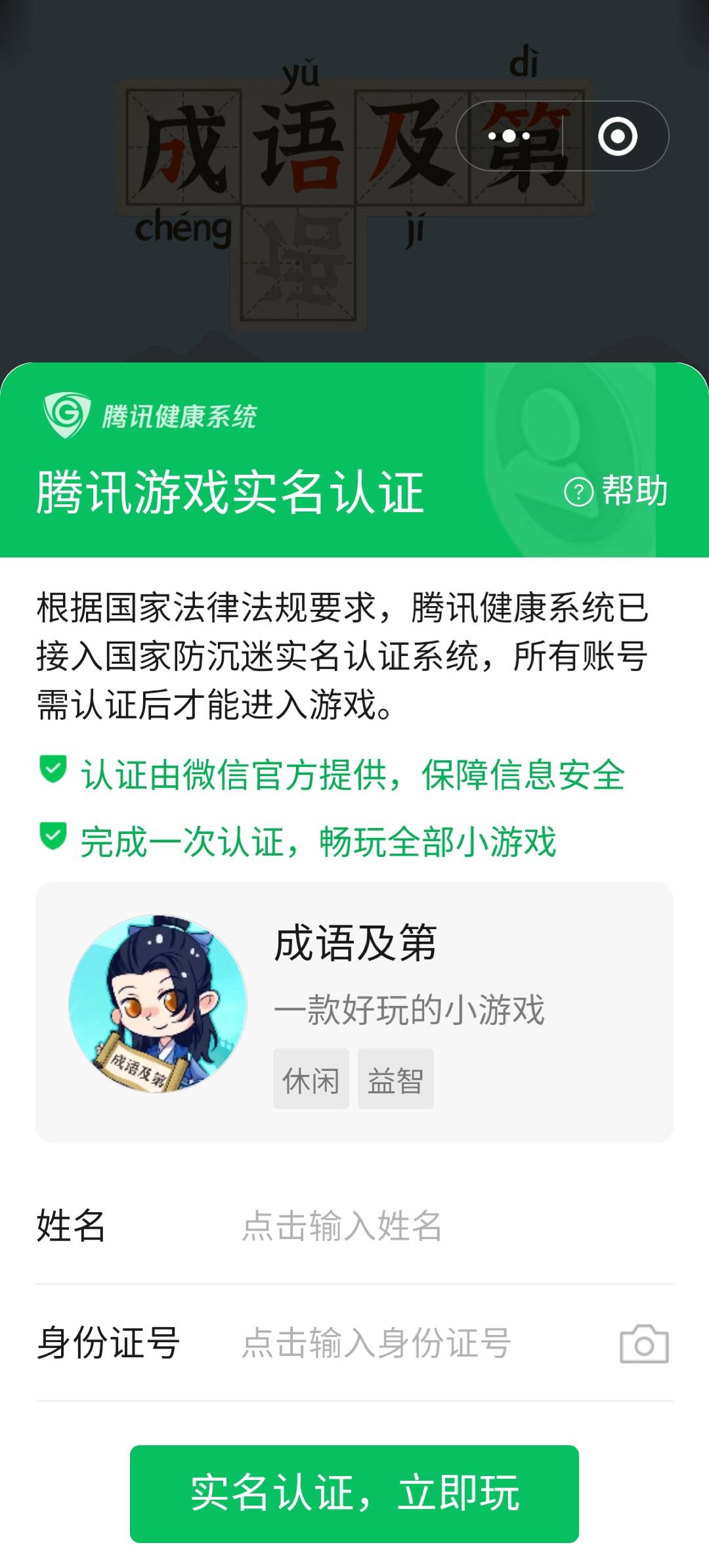Close the mini game via the circle button
The width and height of the screenshot is (709, 1568).
[x=617, y=137]
